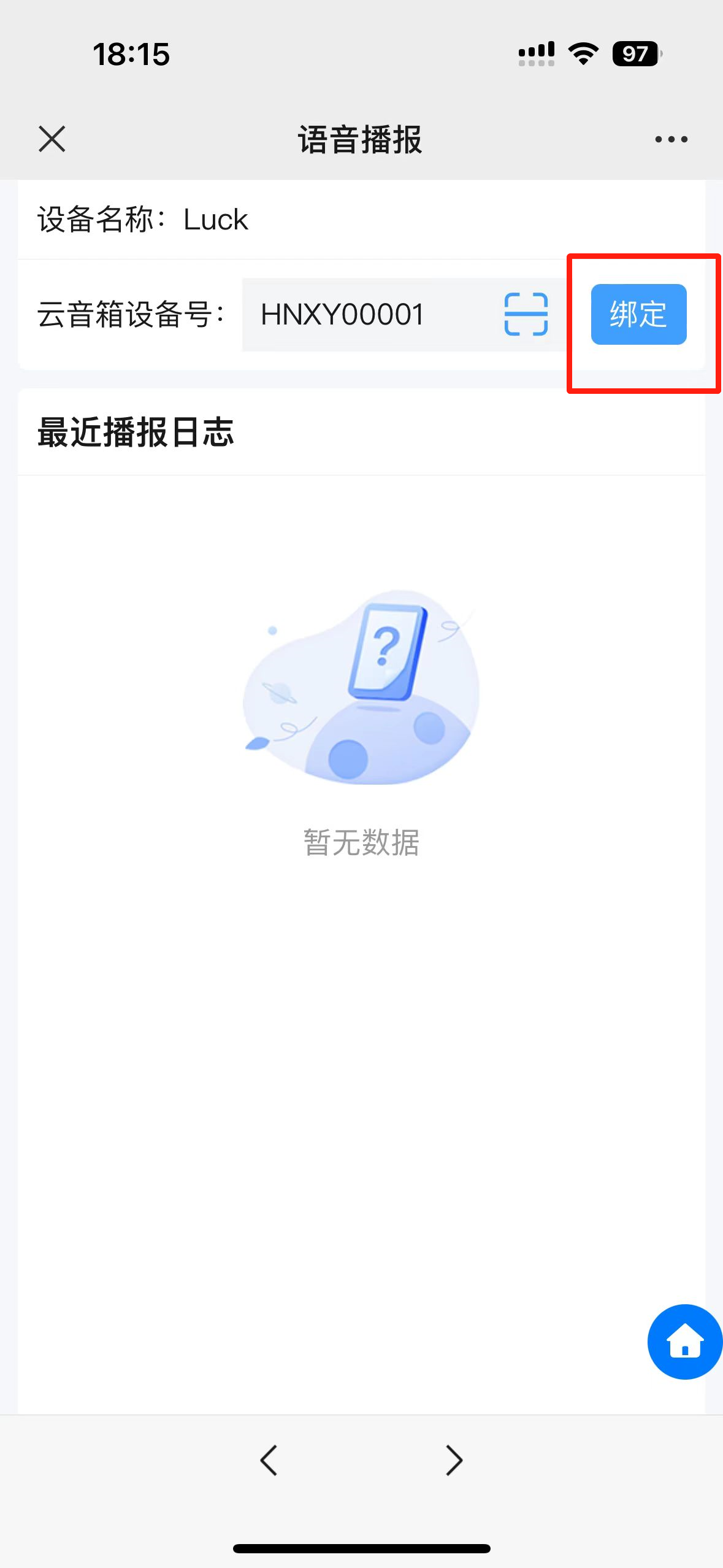The height and width of the screenshot is (1568, 723).
Task: Go to home via the floating button
Action: click(684, 1342)
